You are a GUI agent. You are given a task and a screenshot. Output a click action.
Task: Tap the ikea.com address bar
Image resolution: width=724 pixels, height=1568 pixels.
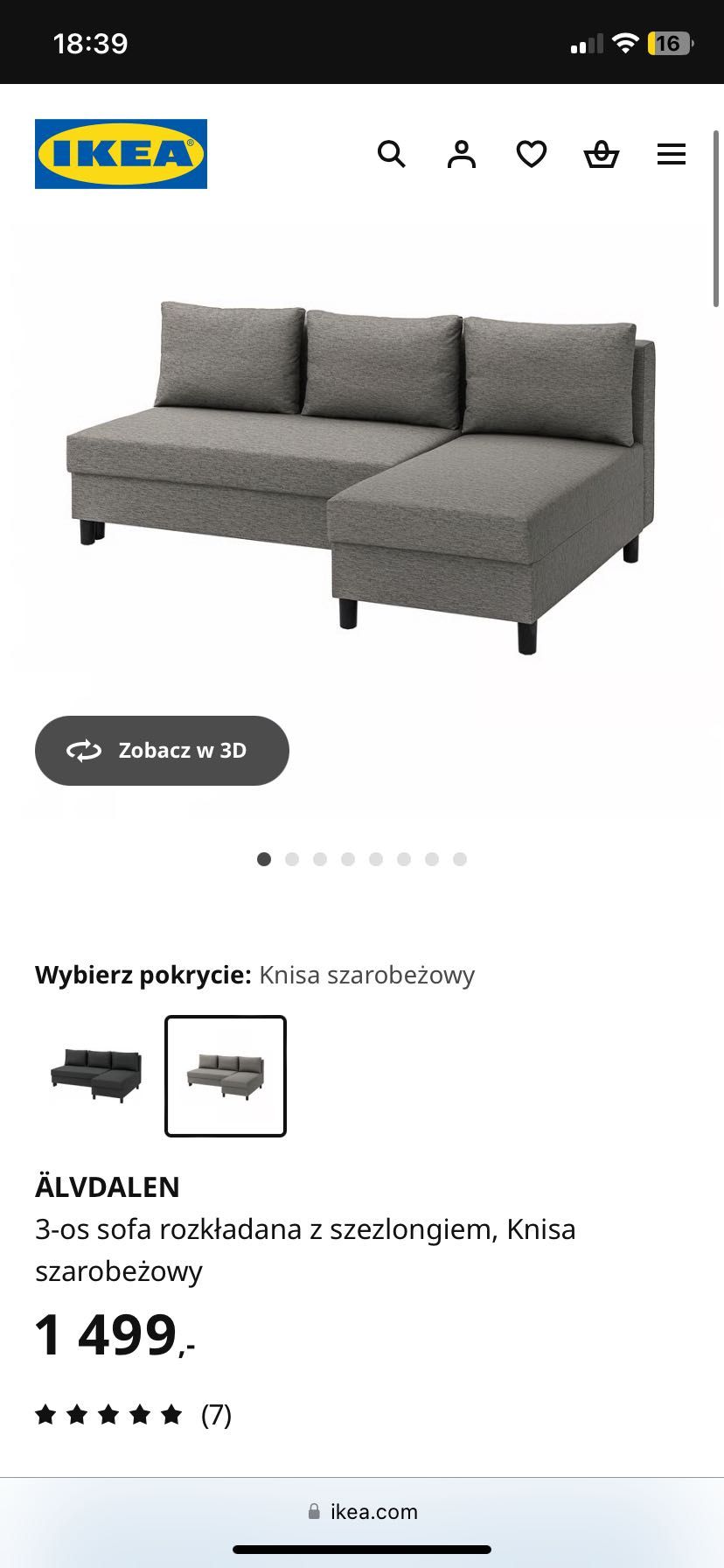point(362,1511)
